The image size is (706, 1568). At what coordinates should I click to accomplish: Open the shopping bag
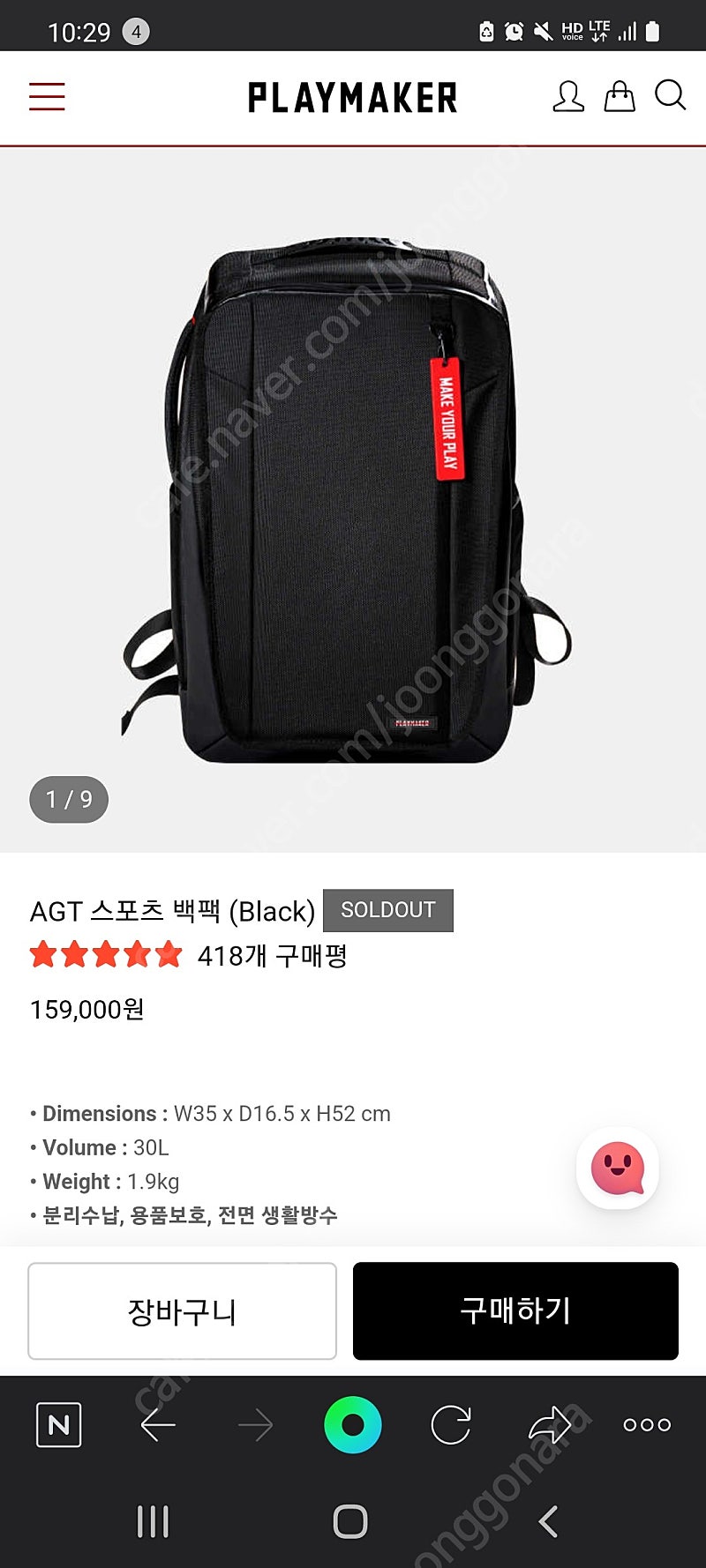(619, 96)
